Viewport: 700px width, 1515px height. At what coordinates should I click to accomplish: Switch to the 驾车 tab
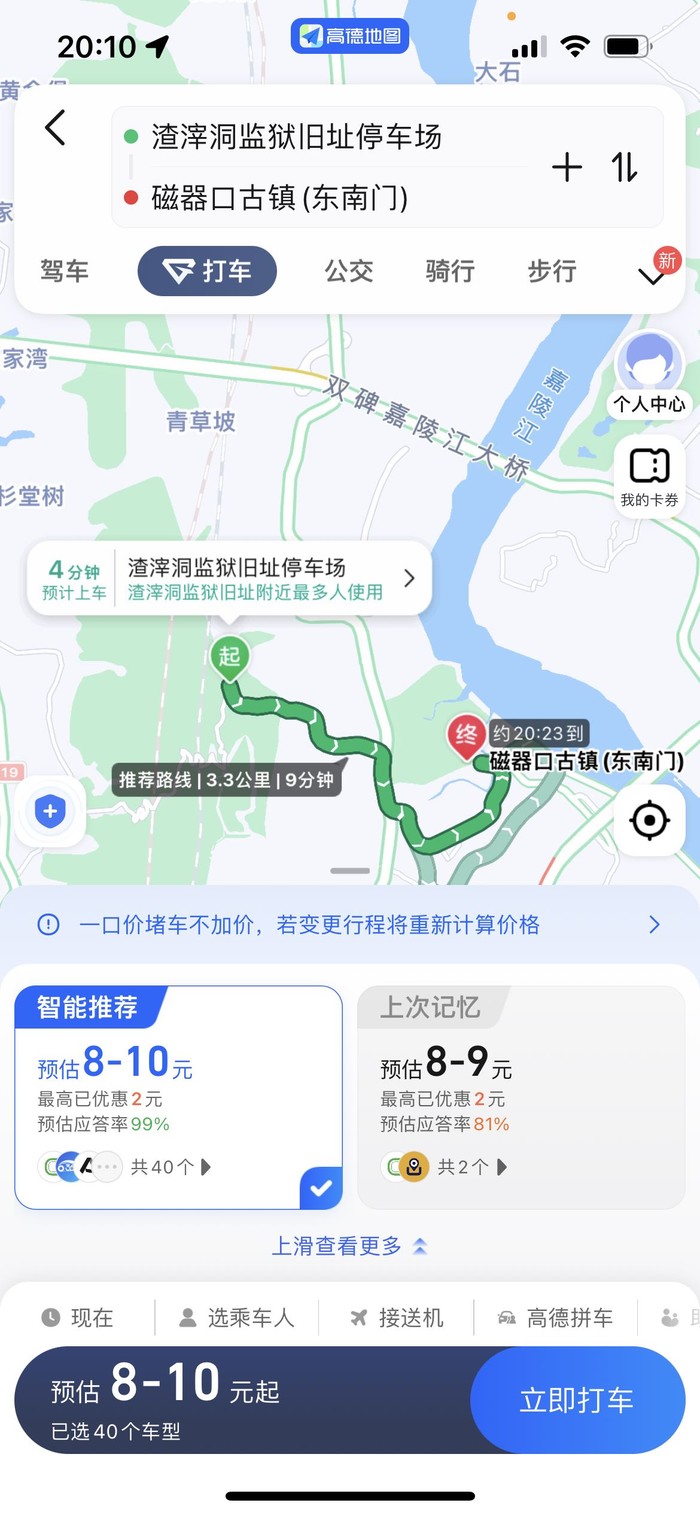click(x=64, y=271)
